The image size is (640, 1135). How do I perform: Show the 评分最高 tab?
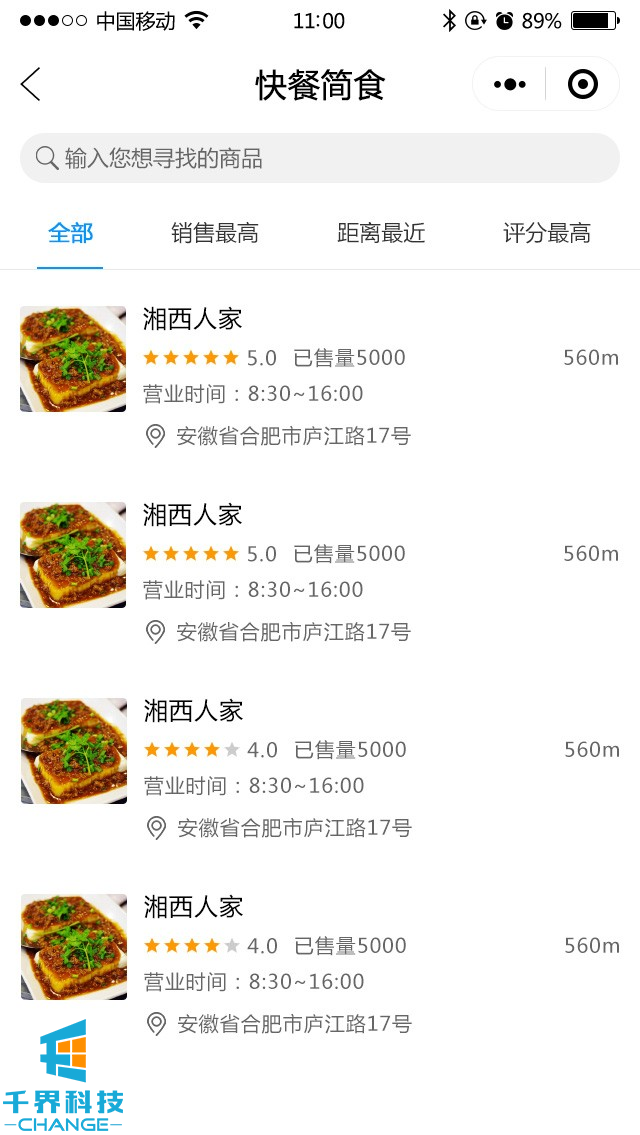[x=547, y=234]
